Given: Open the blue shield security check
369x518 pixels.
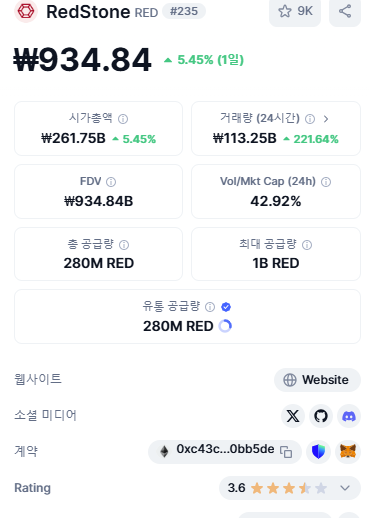Looking at the screenshot, I should pos(318,452).
